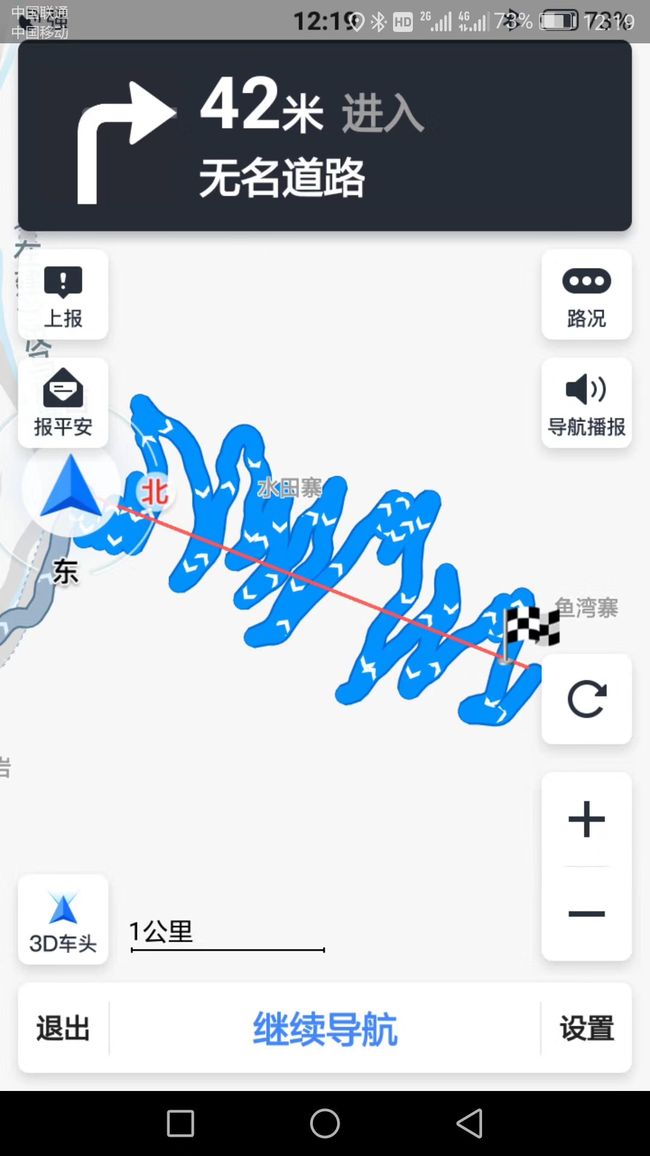Return to home screen via circle button
This screenshot has width=650, height=1156.
pos(325,1124)
